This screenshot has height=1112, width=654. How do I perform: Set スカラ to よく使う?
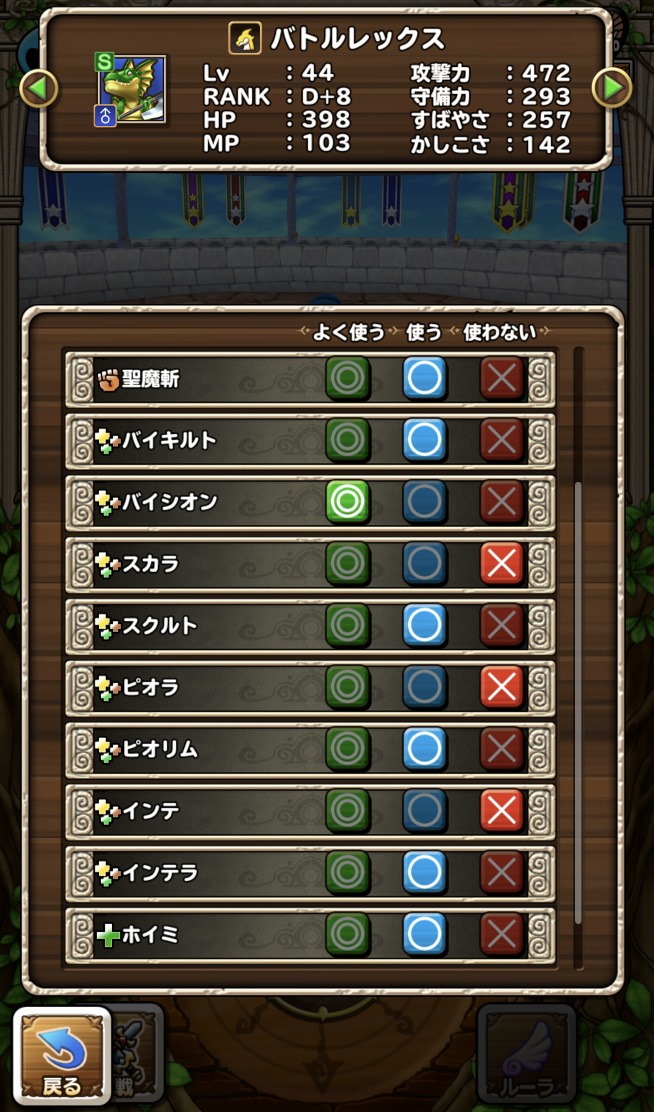[x=348, y=564]
